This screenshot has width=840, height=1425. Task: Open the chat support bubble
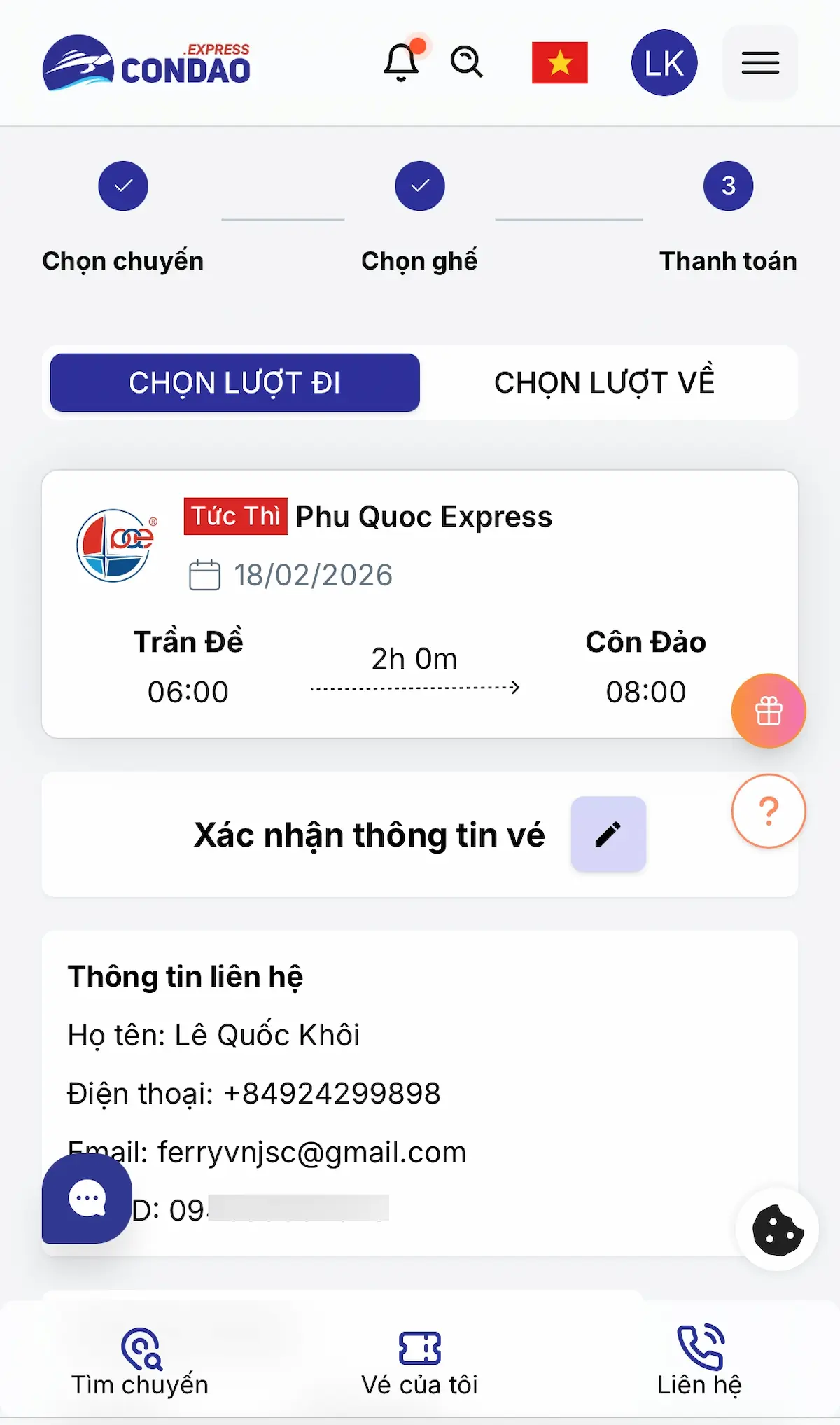(x=85, y=1198)
